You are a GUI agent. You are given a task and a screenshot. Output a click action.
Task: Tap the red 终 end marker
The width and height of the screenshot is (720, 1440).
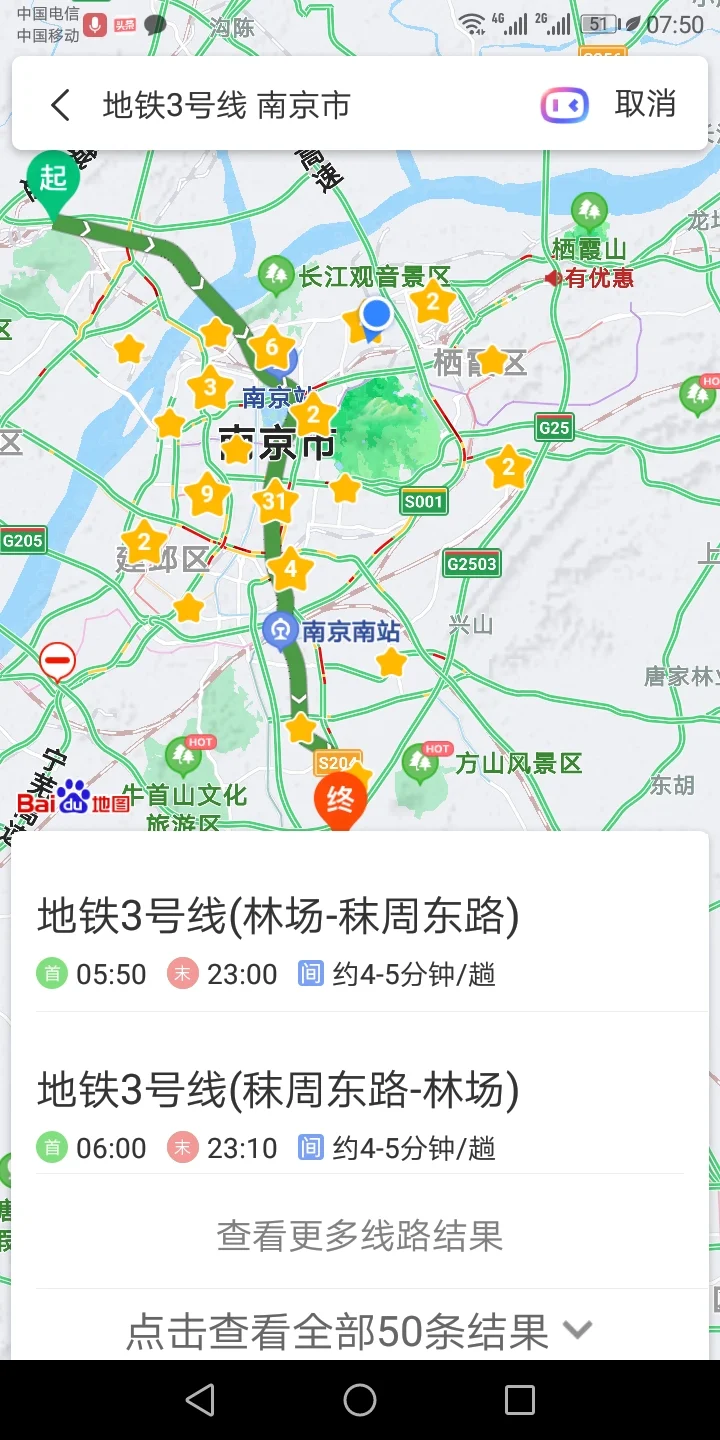pyautogui.click(x=341, y=798)
